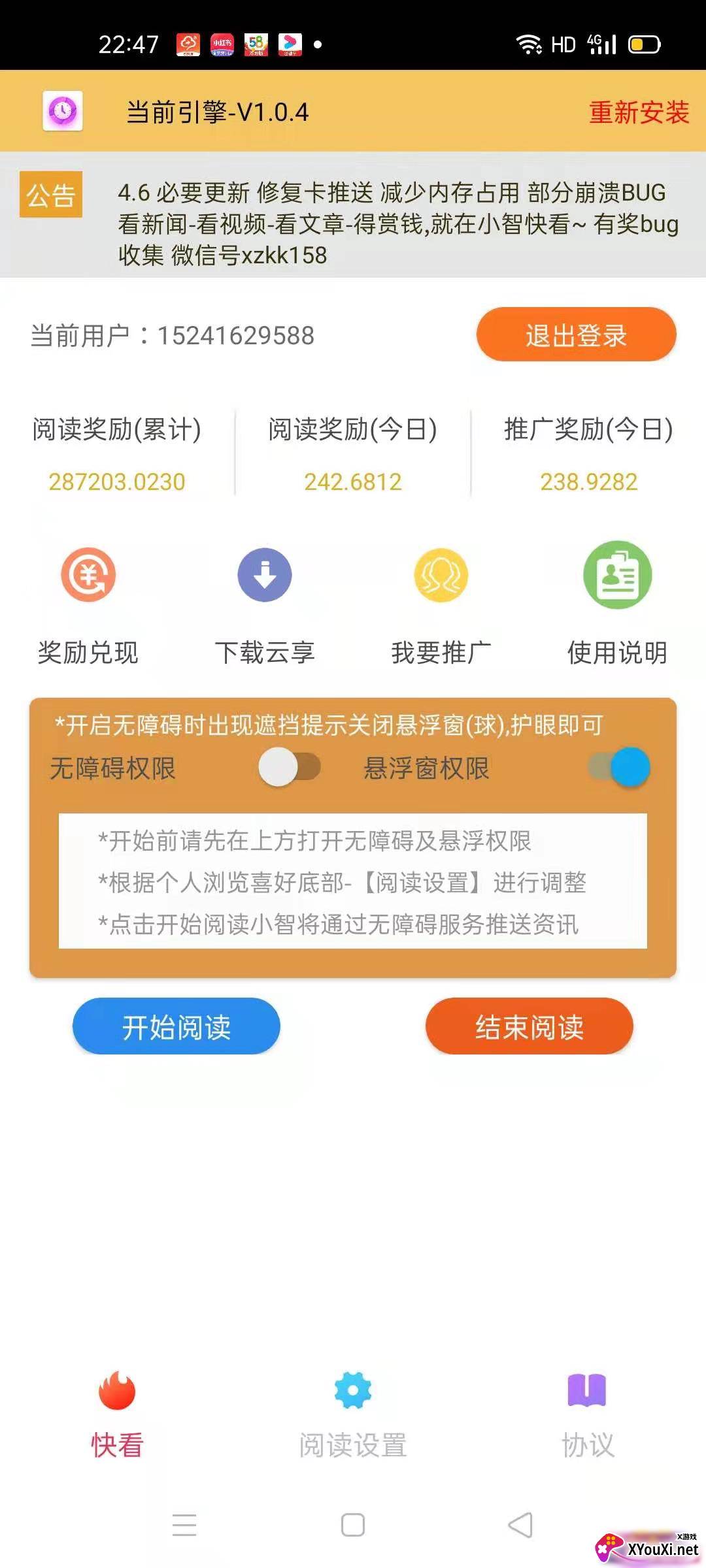Tap 结束阅读 to stop reading
The width and height of the screenshot is (706, 1568).
coord(529,1026)
